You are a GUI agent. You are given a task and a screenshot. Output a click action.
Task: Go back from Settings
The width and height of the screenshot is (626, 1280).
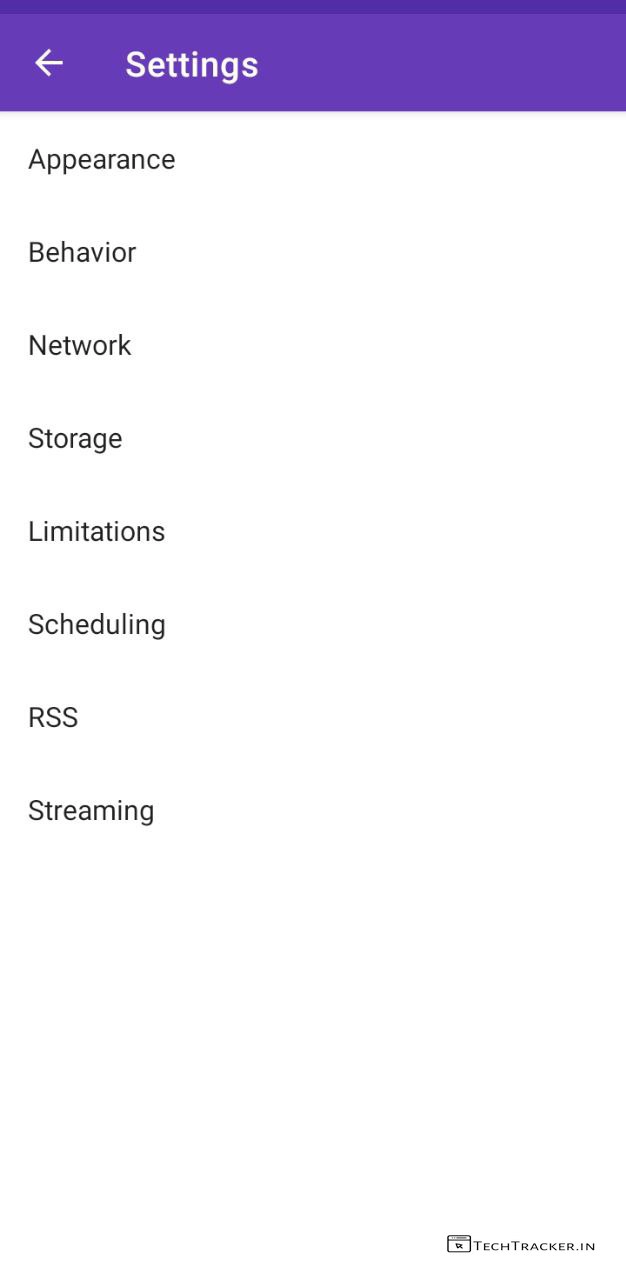coord(48,64)
